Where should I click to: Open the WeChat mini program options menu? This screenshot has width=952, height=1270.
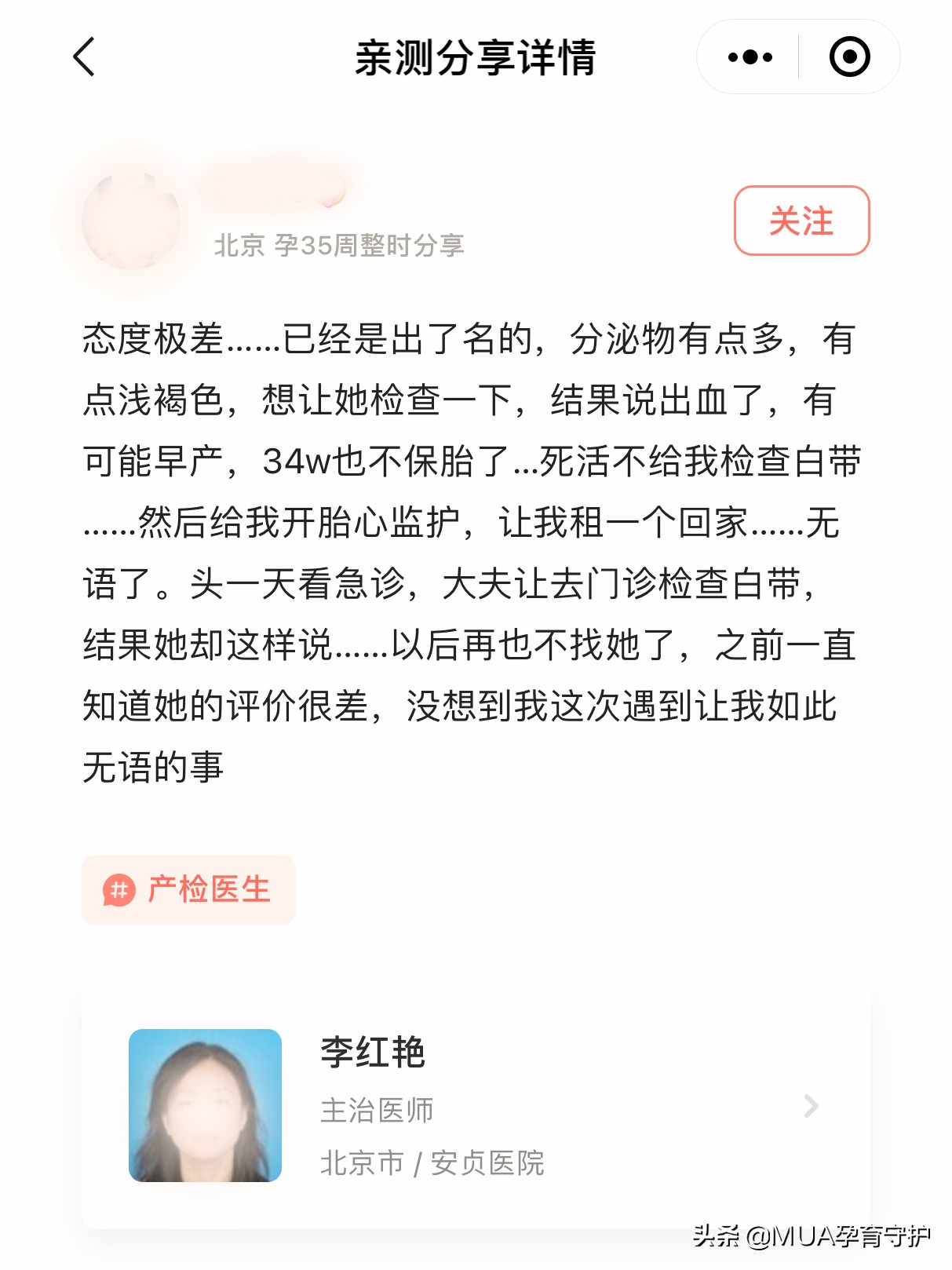(748, 57)
